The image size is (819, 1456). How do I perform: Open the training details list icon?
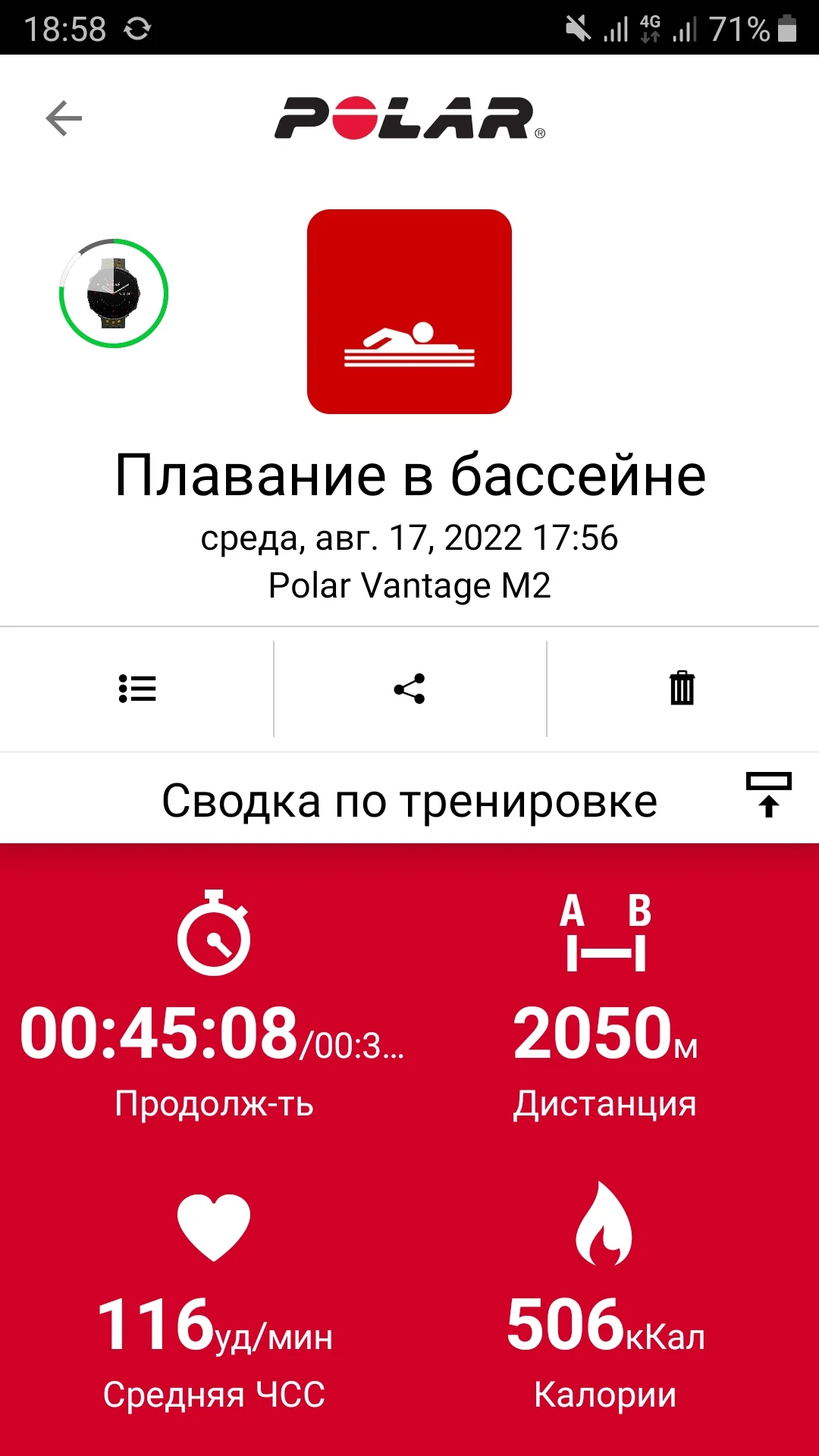pos(137,689)
